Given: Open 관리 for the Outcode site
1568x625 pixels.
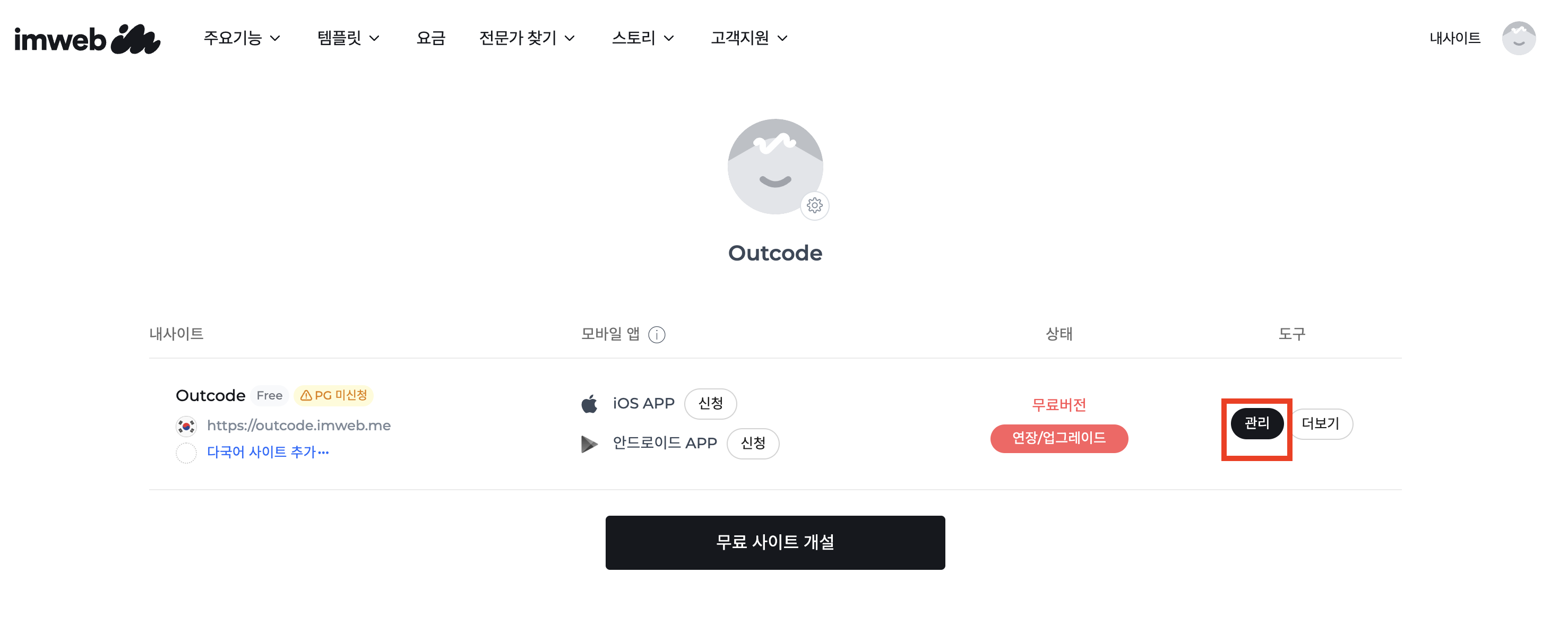Looking at the screenshot, I should click(1256, 423).
